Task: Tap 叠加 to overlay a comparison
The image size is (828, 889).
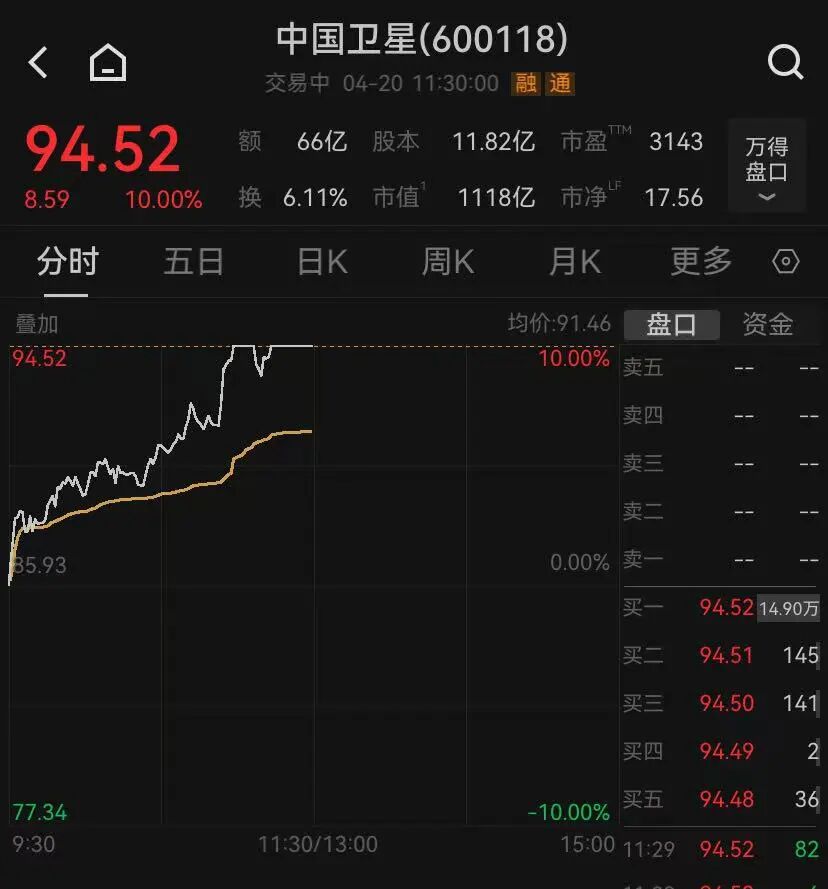Action: pos(37,324)
